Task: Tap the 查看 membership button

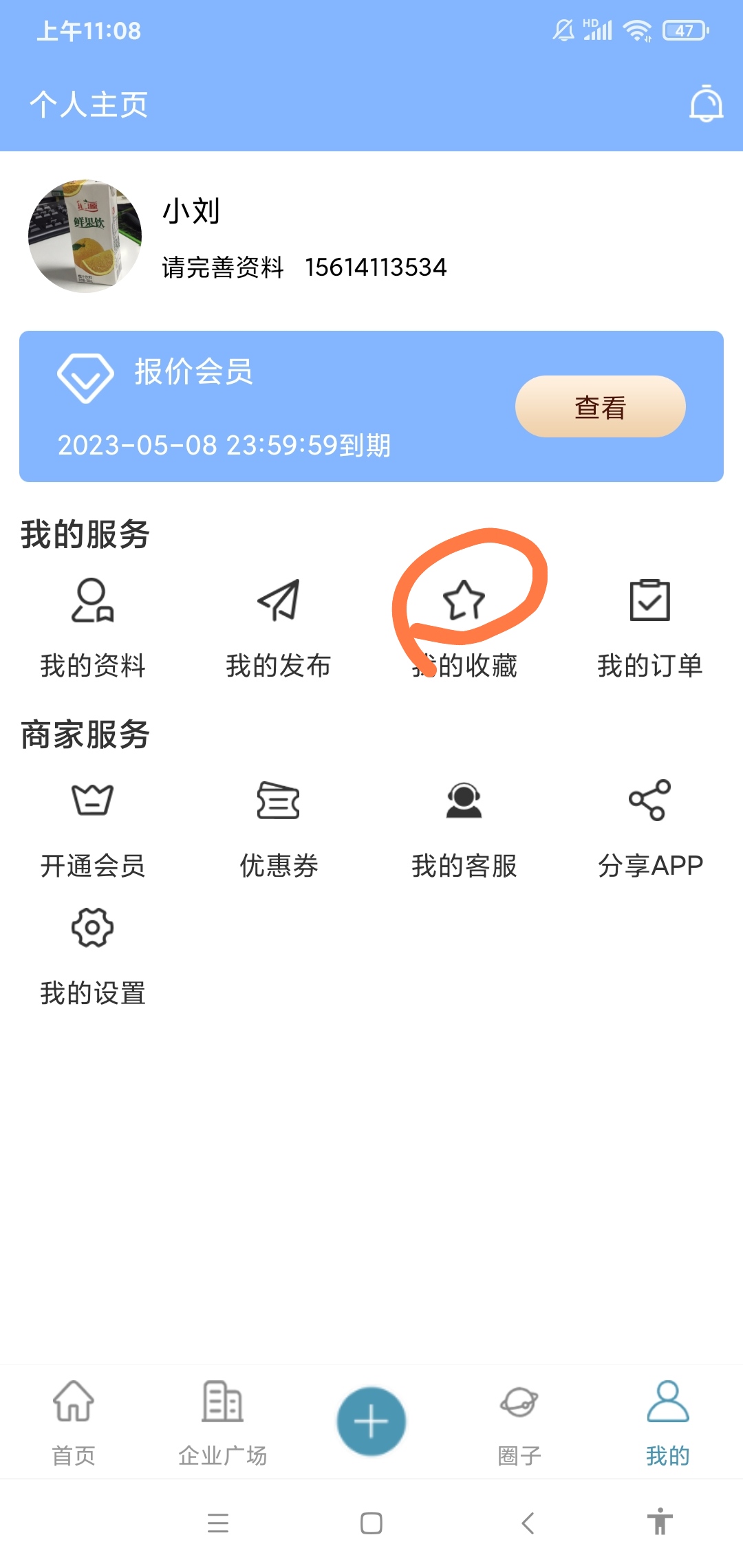Action: (x=600, y=406)
